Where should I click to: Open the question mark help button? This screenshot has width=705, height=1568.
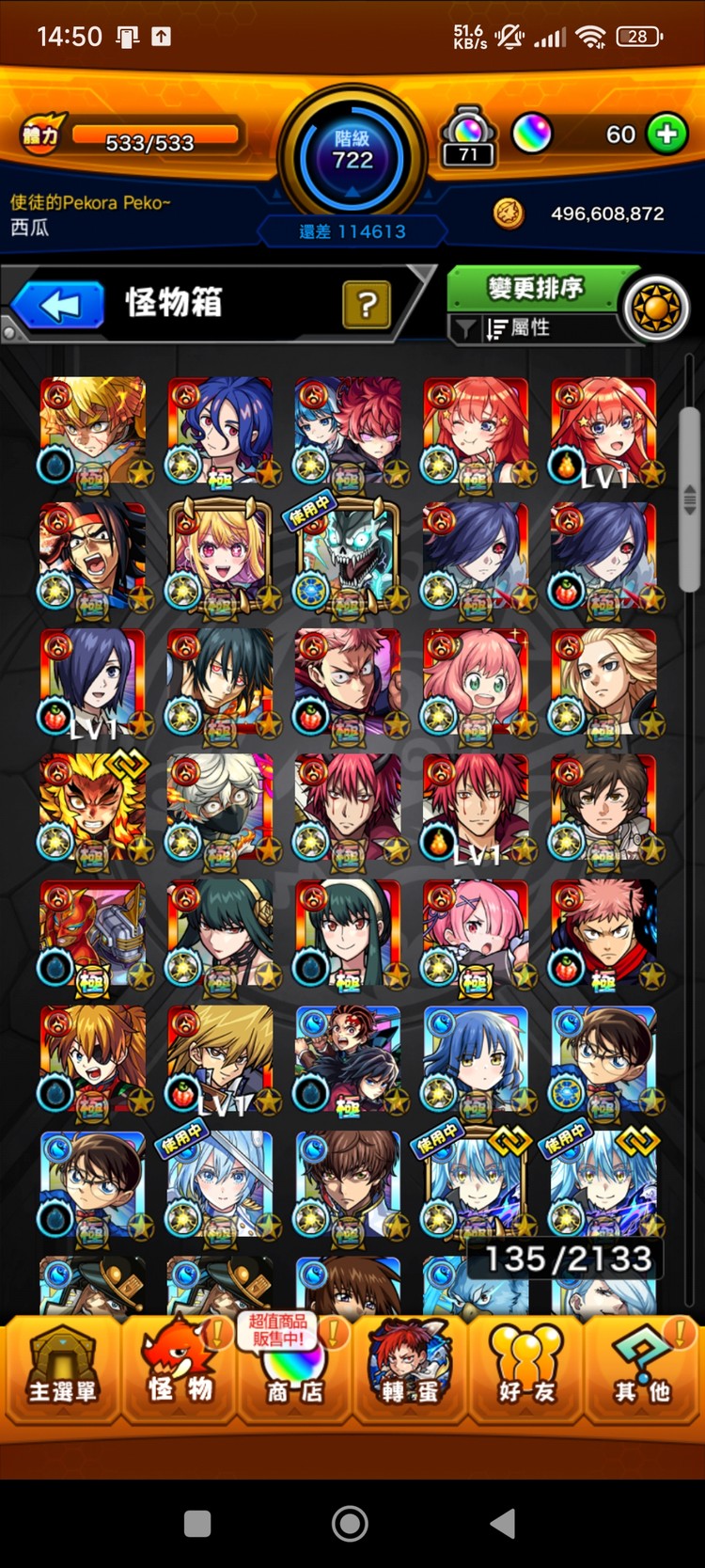coord(367,305)
